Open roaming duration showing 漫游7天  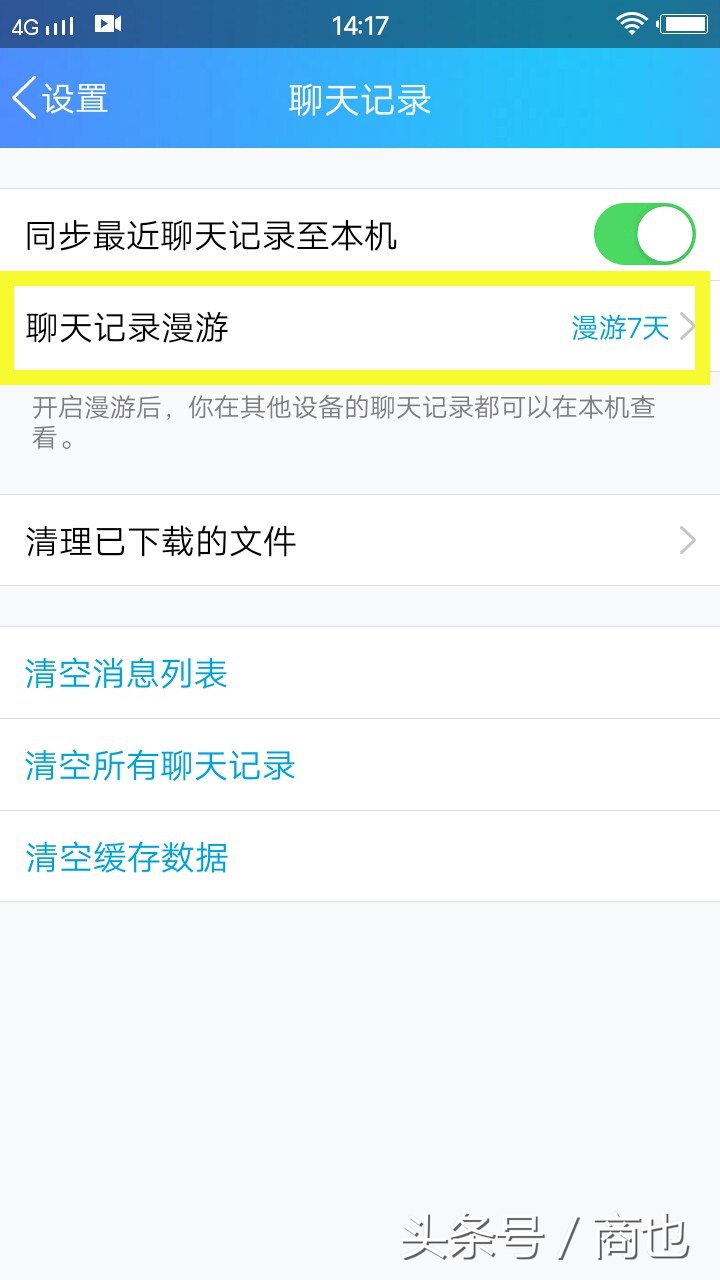point(617,327)
